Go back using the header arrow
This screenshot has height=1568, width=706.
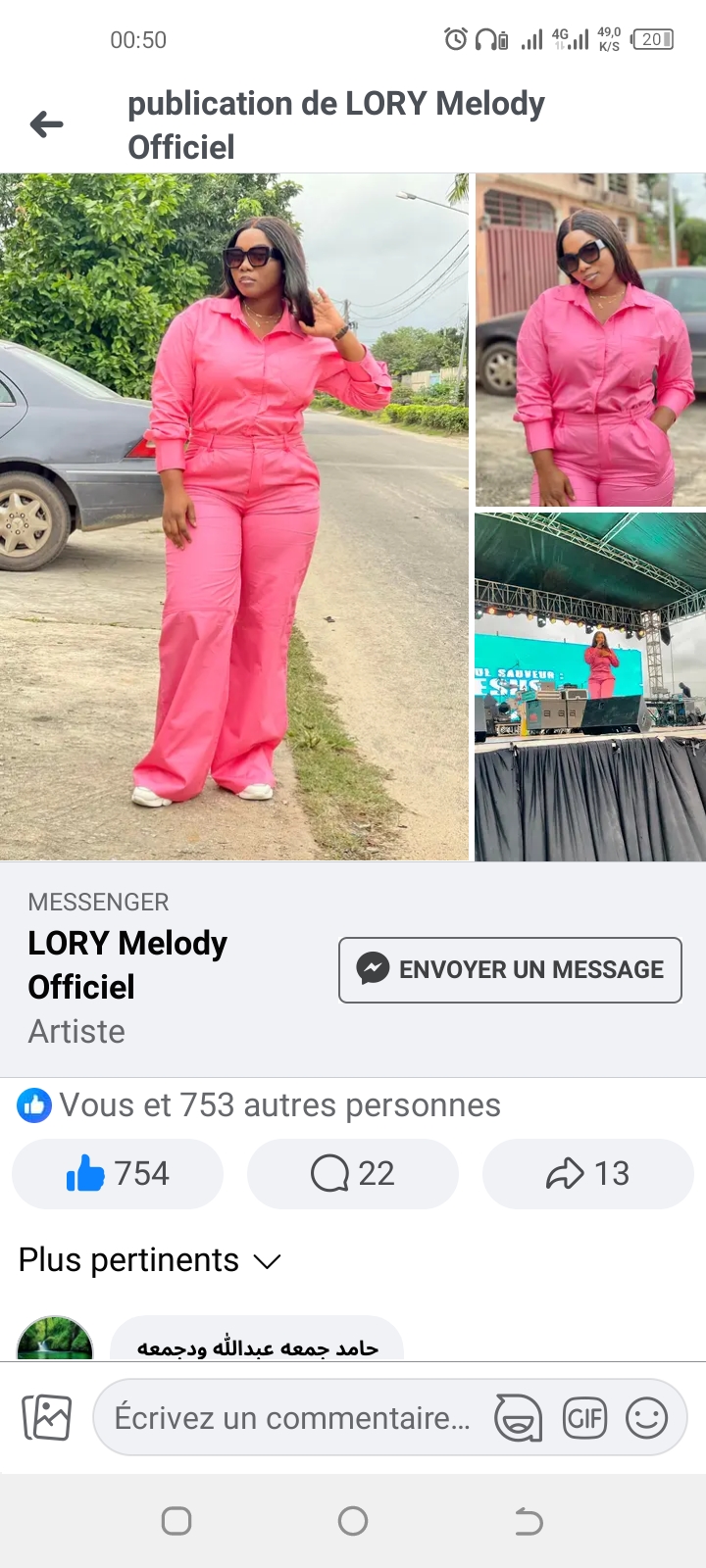[46, 124]
